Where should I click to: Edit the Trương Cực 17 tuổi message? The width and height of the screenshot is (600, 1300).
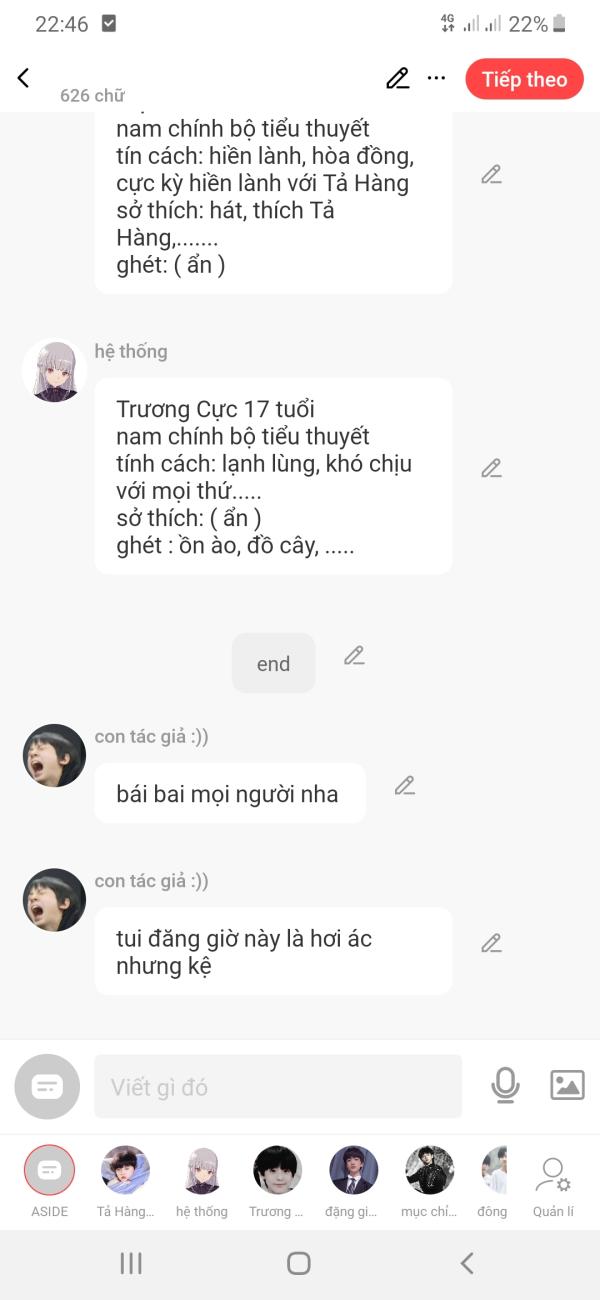(491, 468)
